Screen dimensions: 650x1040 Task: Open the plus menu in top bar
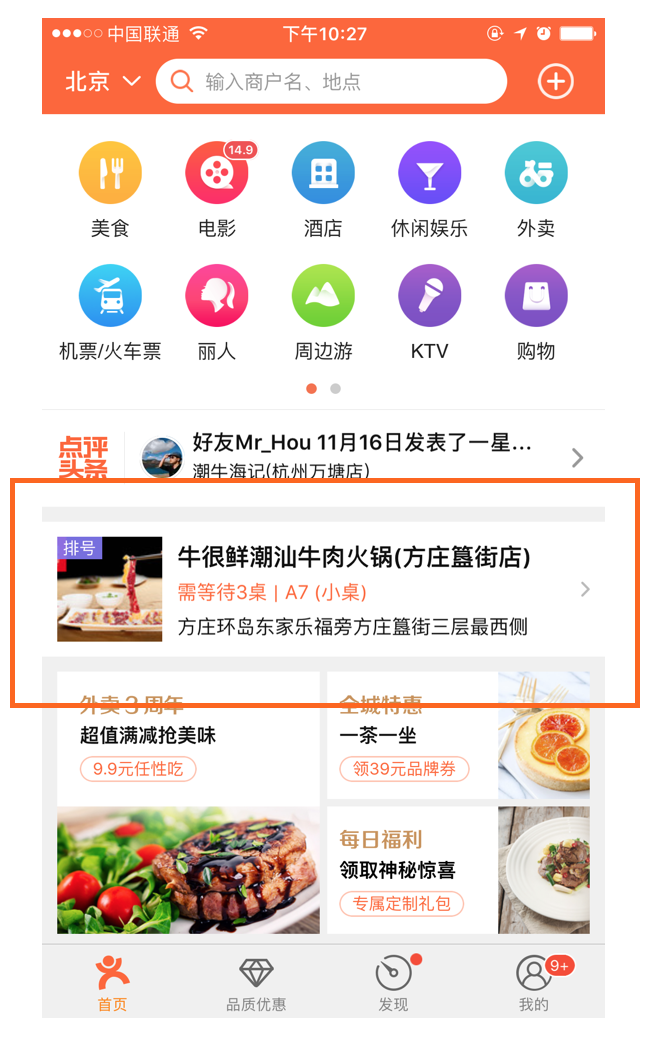(556, 82)
